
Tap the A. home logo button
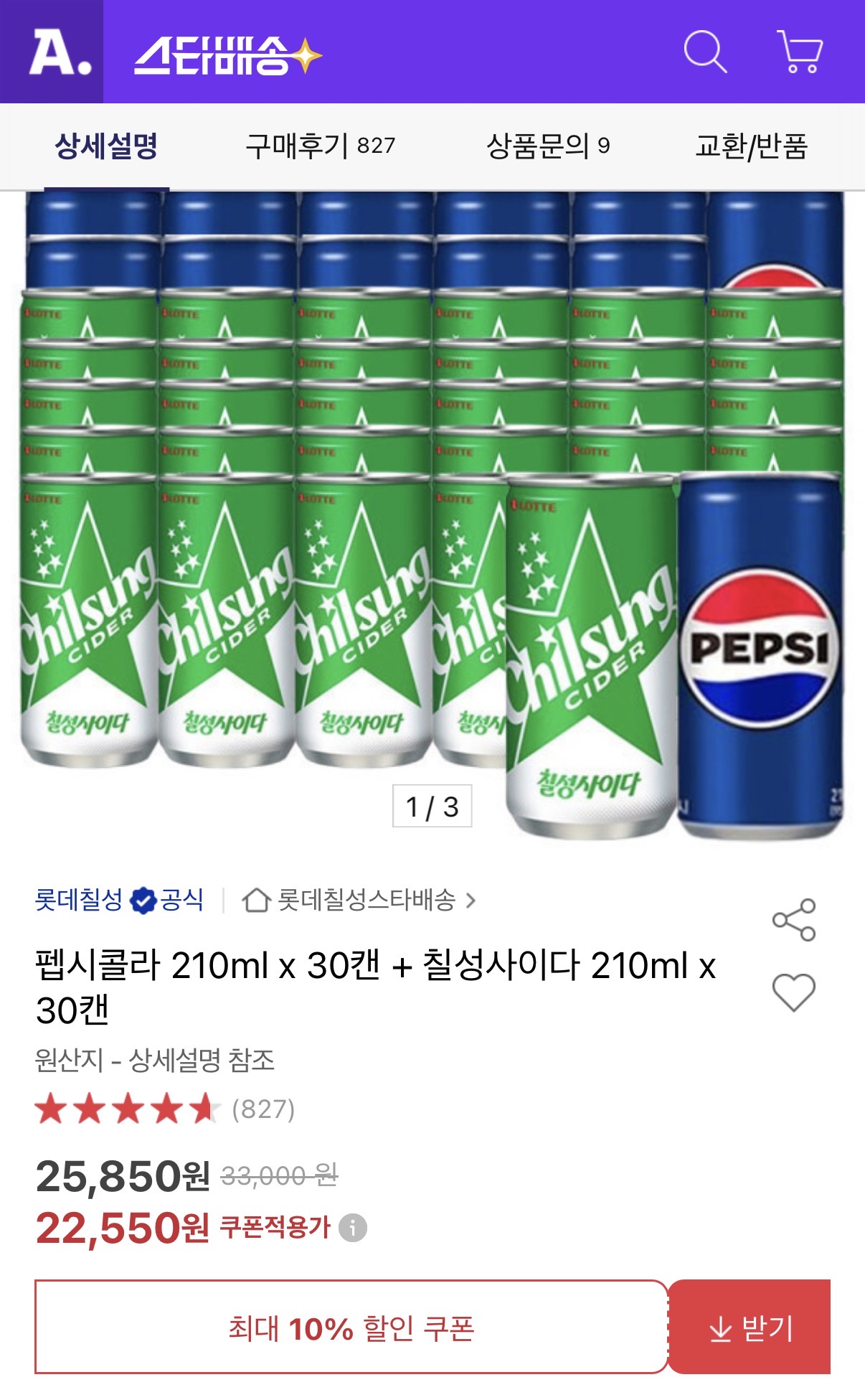(x=52, y=52)
